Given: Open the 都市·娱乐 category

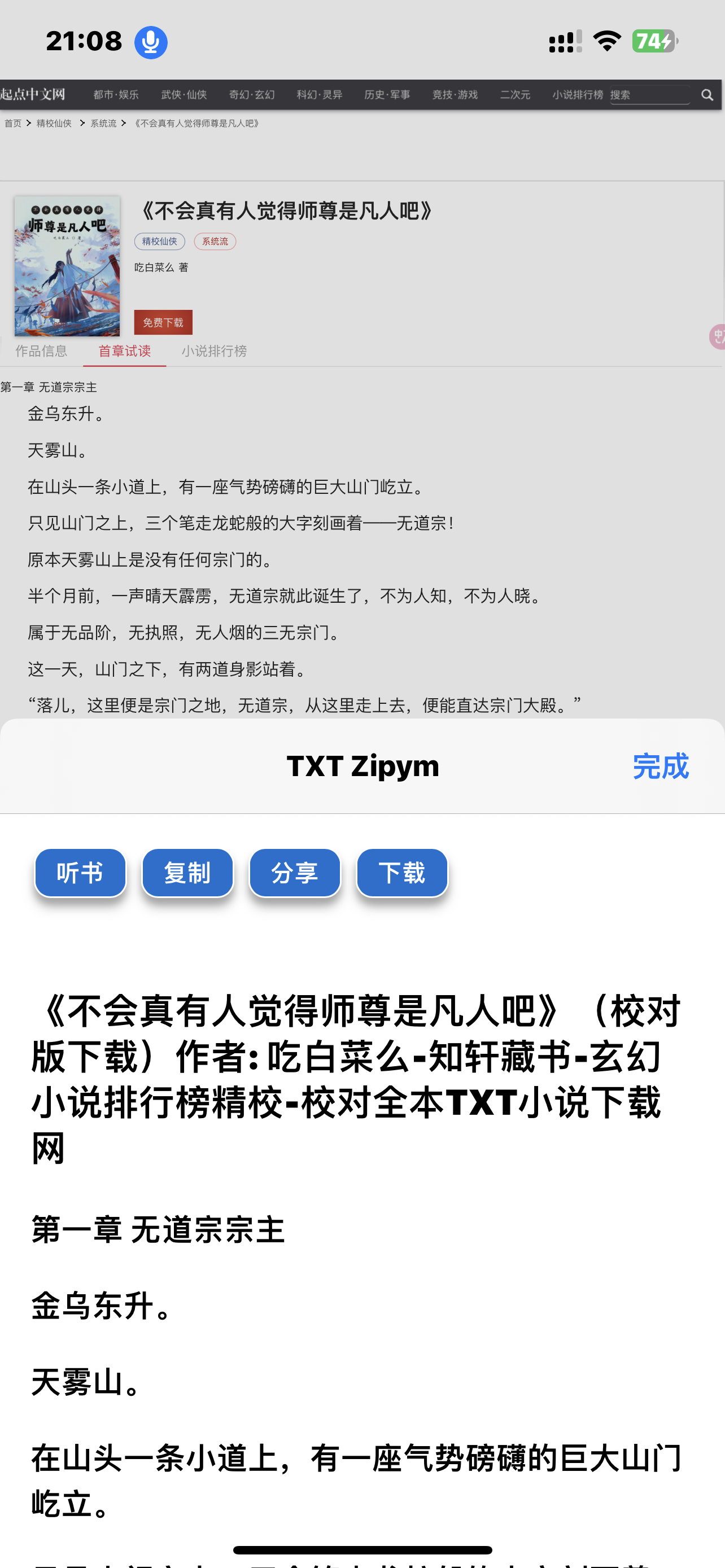Looking at the screenshot, I should (116, 95).
